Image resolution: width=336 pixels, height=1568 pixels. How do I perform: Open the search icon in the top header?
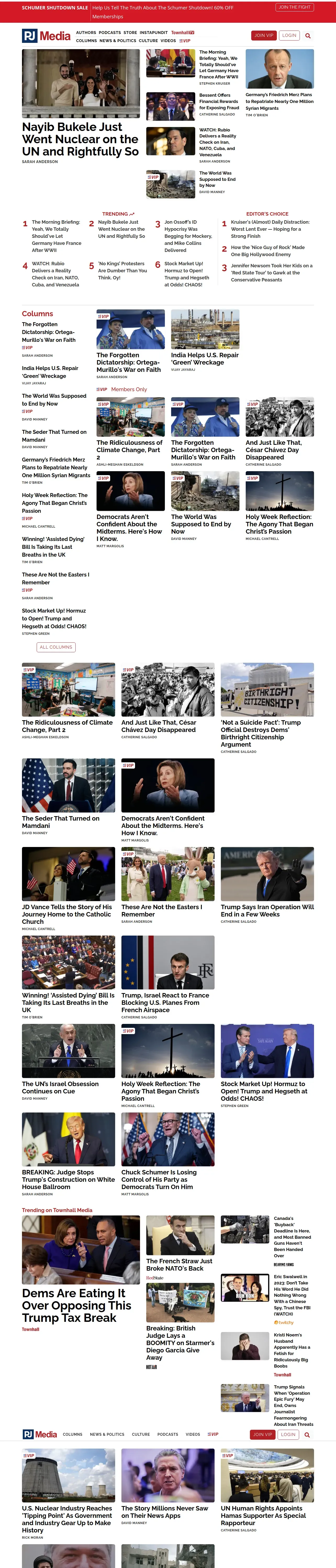tap(308, 36)
